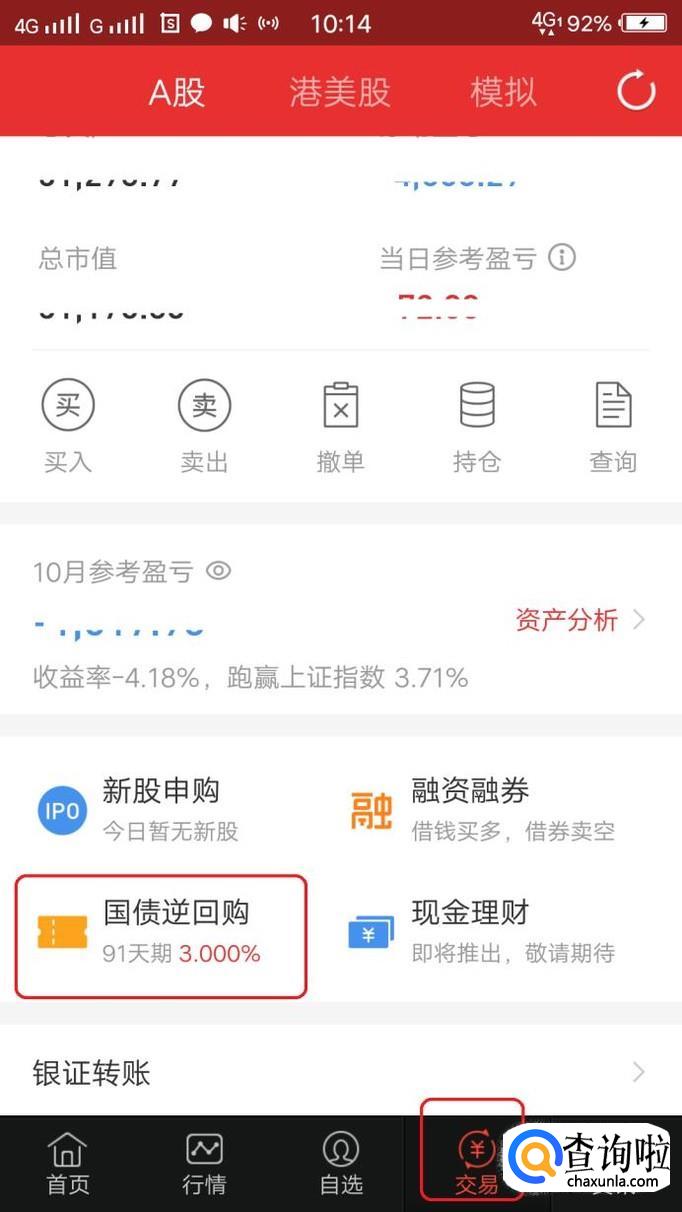682x1212 pixels.
Task: Go to the 首页 tab
Action: [x=68, y=1165]
